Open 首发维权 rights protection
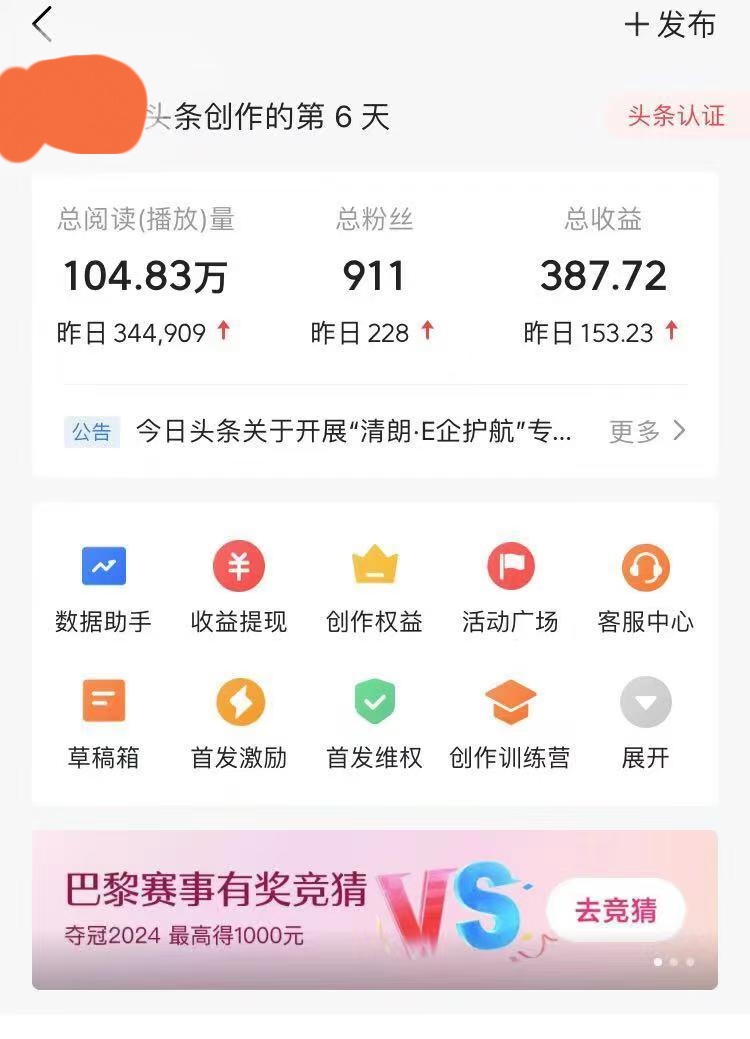Screen dimensions: 750x1039 375,723
